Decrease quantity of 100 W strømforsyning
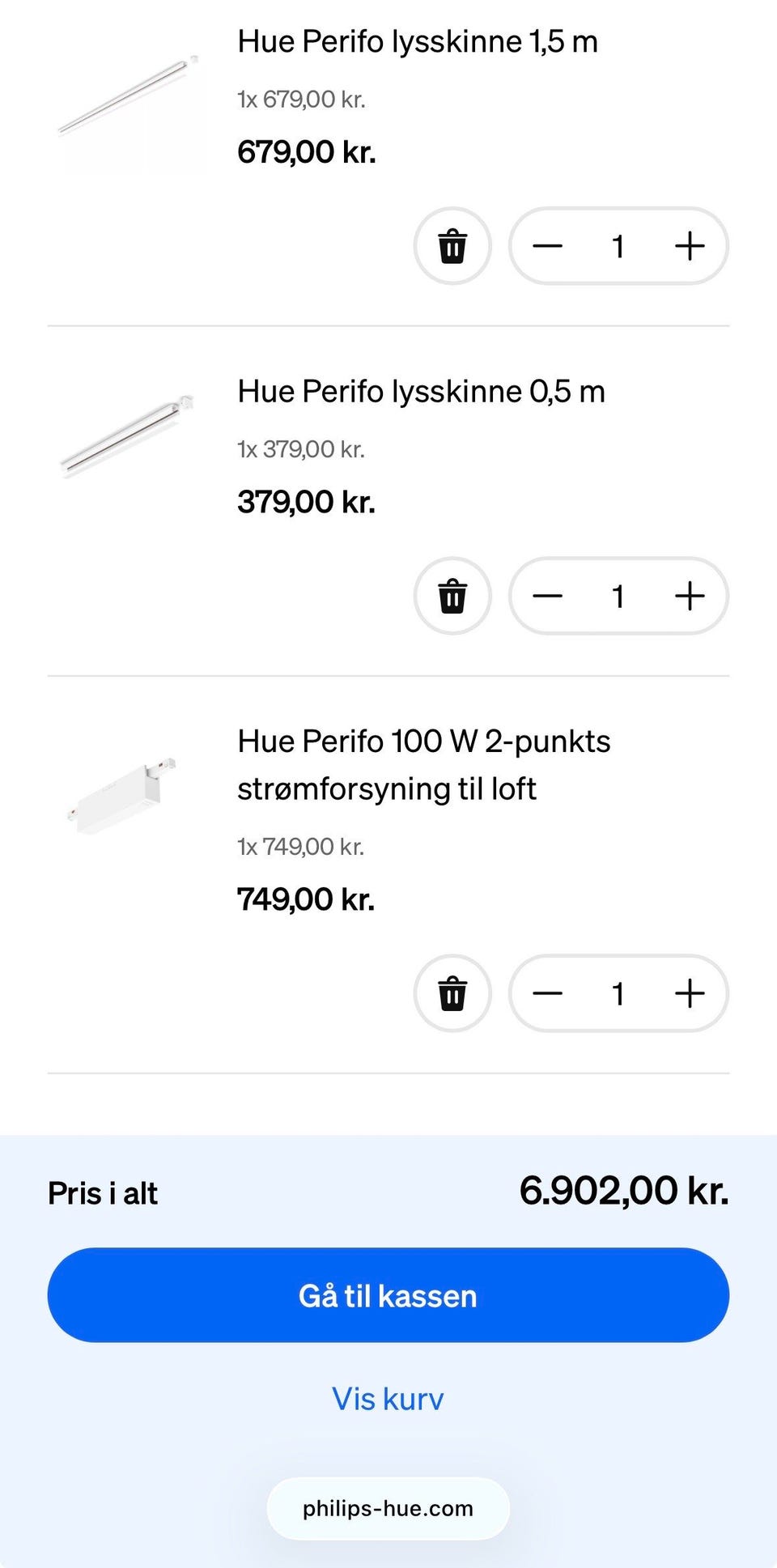The width and height of the screenshot is (777, 1568). [547, 993]
